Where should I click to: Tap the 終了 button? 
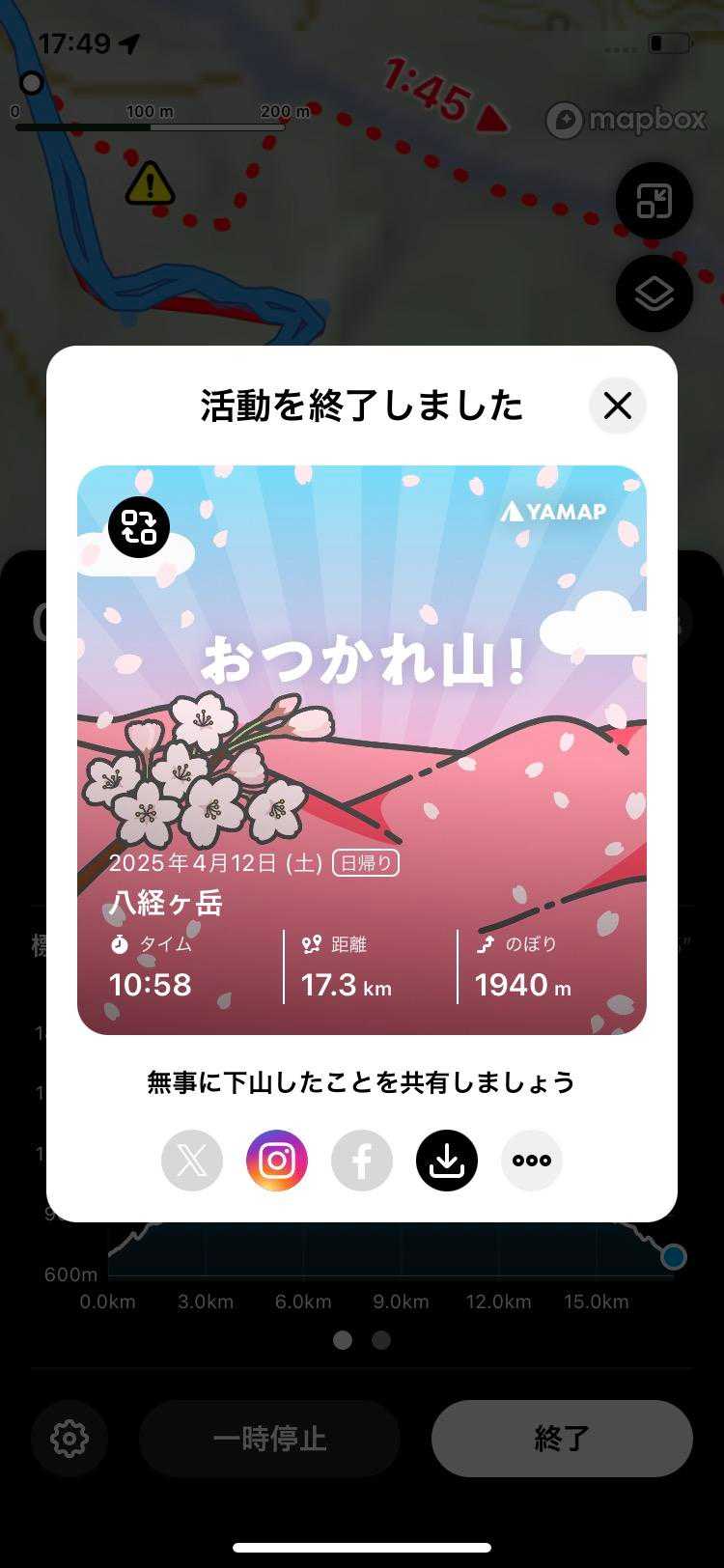(562, 1439)
